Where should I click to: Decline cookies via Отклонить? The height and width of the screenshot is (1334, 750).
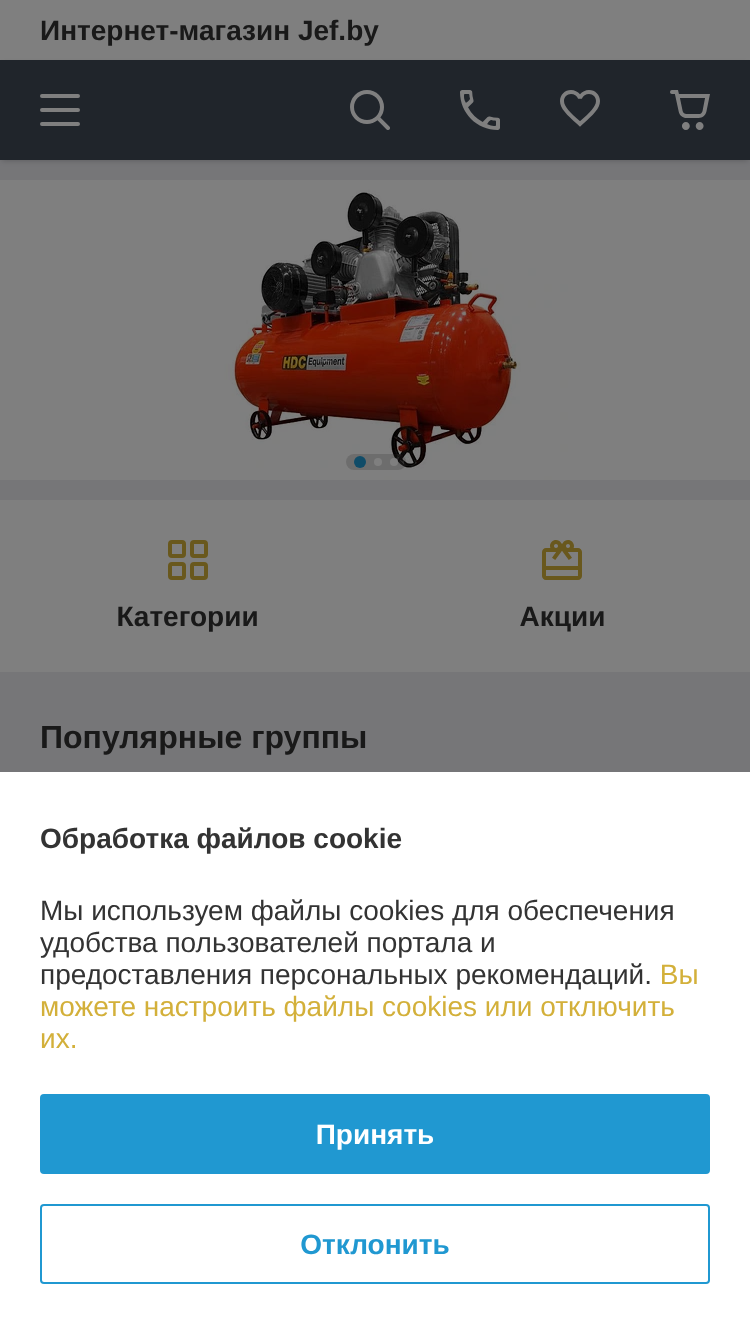pyautogui.click(x=375, y=1244)
